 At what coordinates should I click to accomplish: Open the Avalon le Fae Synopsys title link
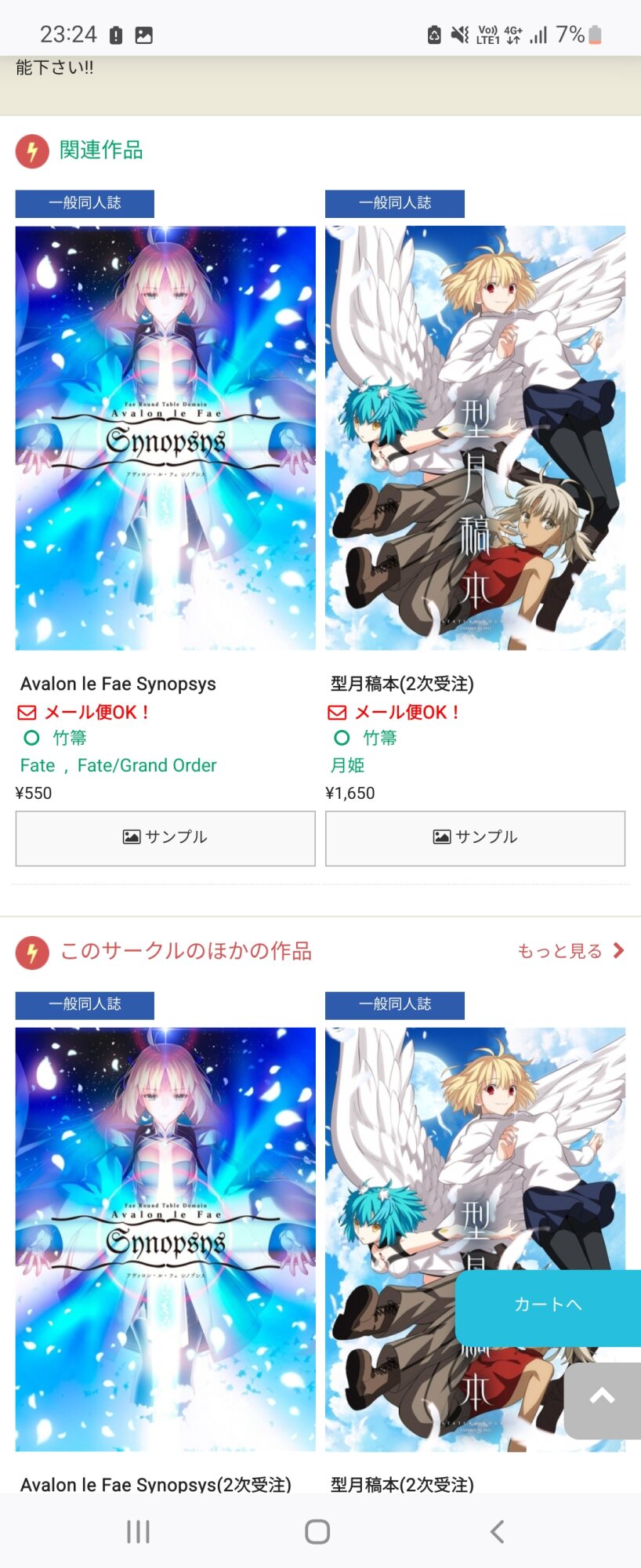[x=118, y=684]
